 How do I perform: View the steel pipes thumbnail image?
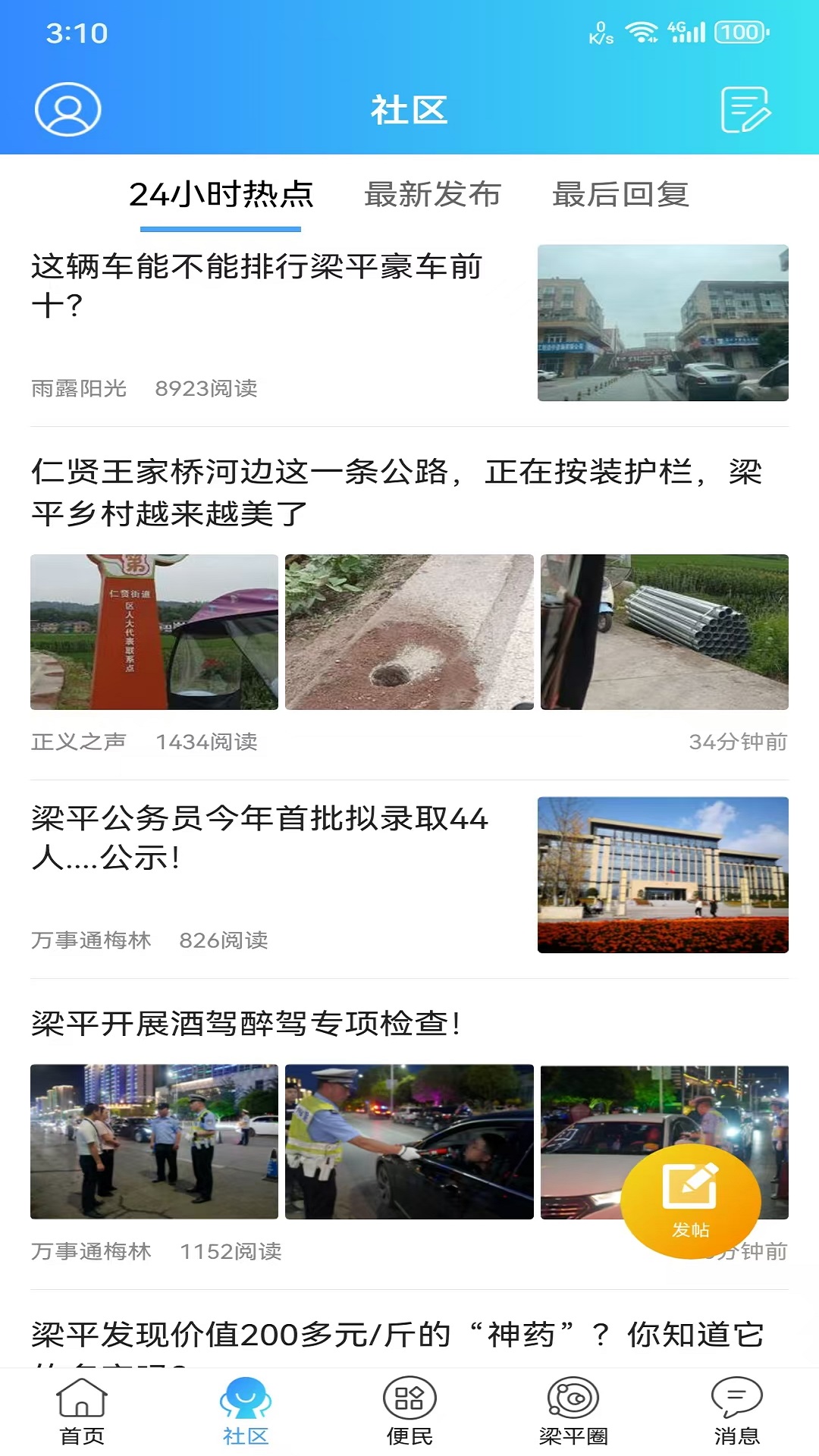coord(663,632)
